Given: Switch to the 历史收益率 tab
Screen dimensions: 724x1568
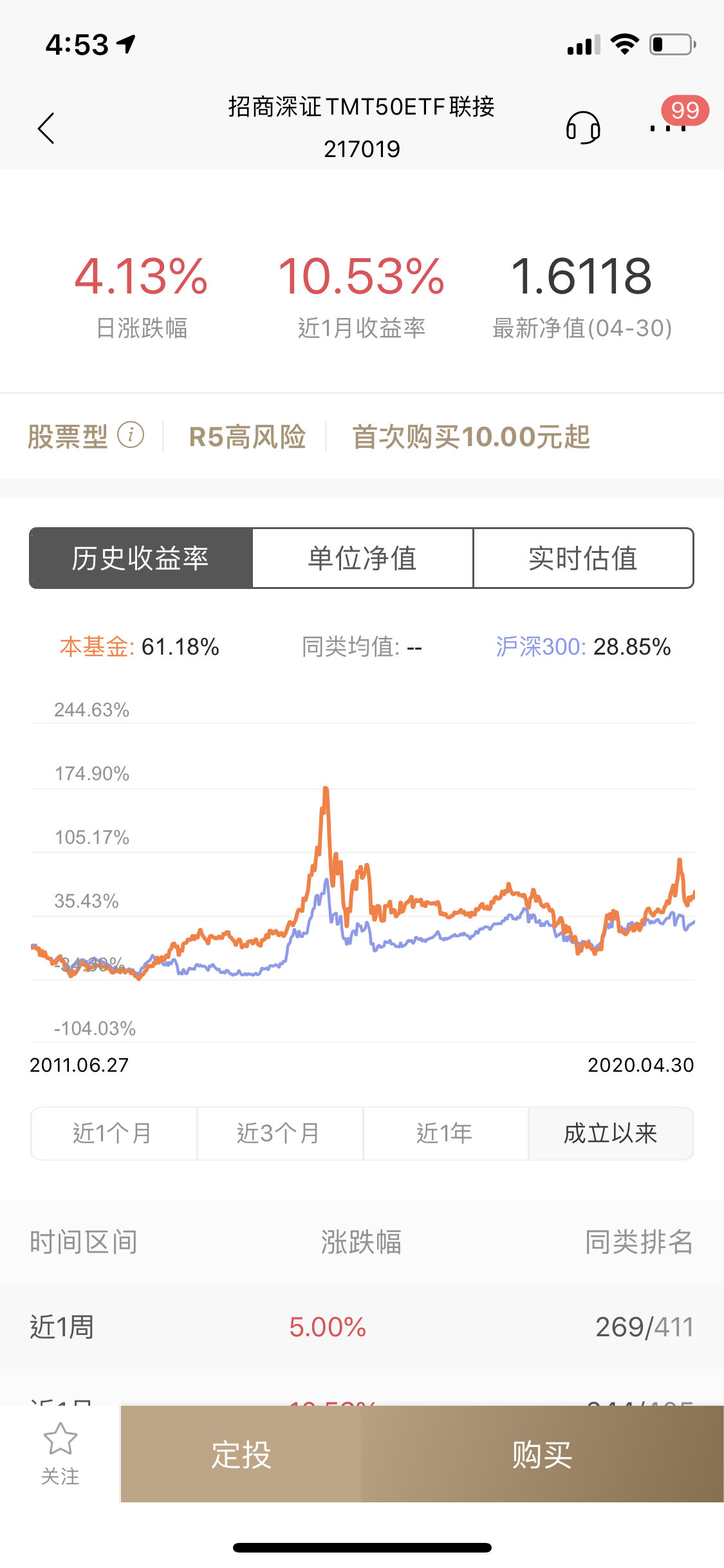Looking at the screenshot, I should (141, 558).
